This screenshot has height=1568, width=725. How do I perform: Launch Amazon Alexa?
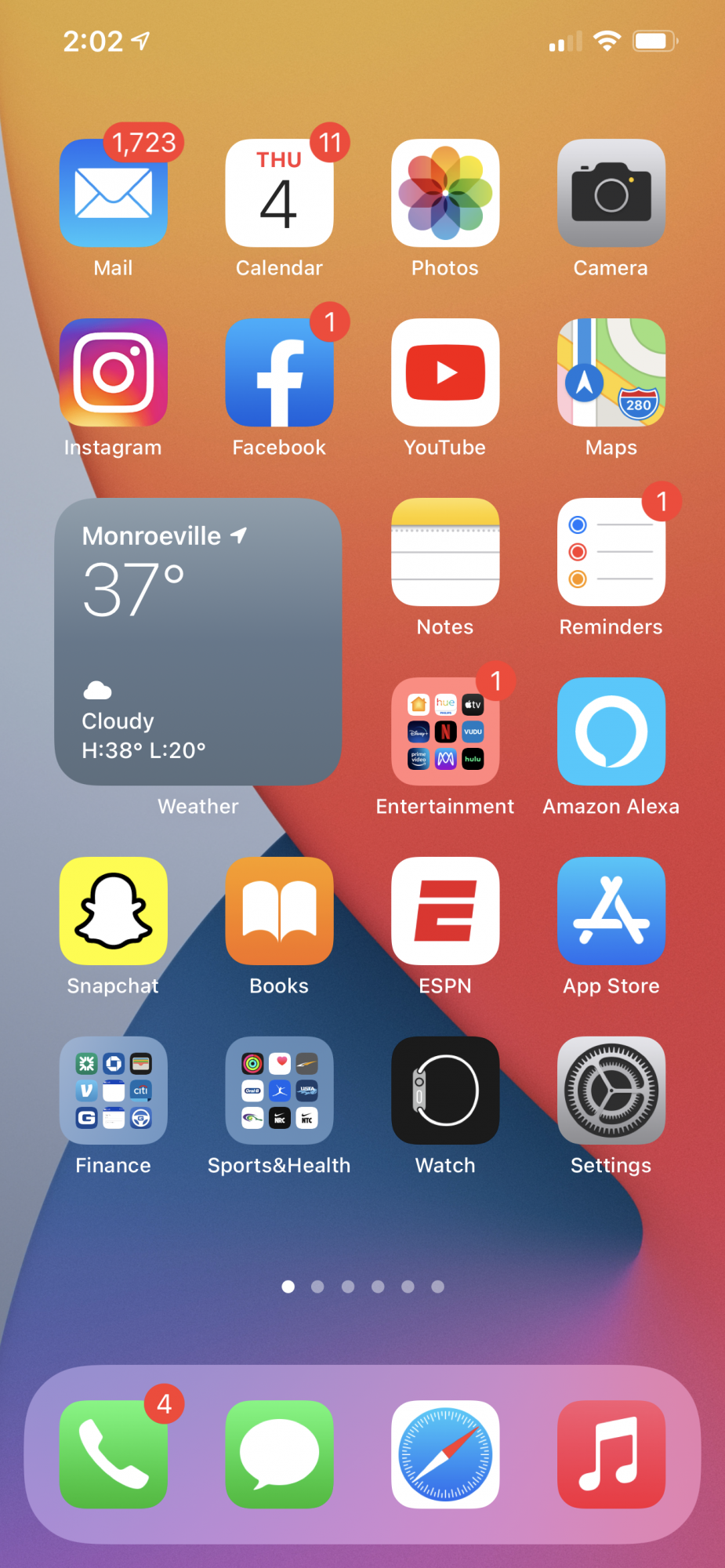(x=611, y=731)
